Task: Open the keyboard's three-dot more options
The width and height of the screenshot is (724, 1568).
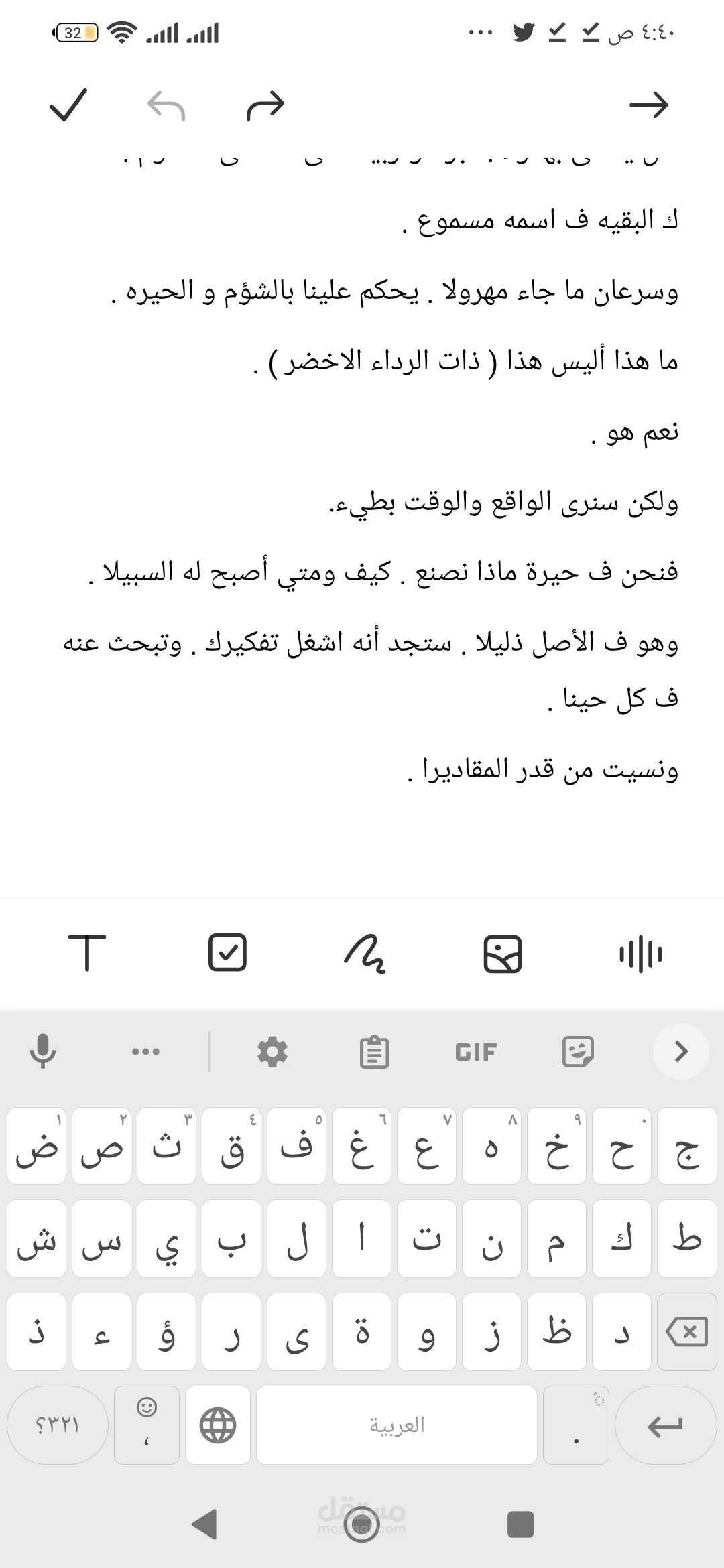Action: pos(145,1051)
